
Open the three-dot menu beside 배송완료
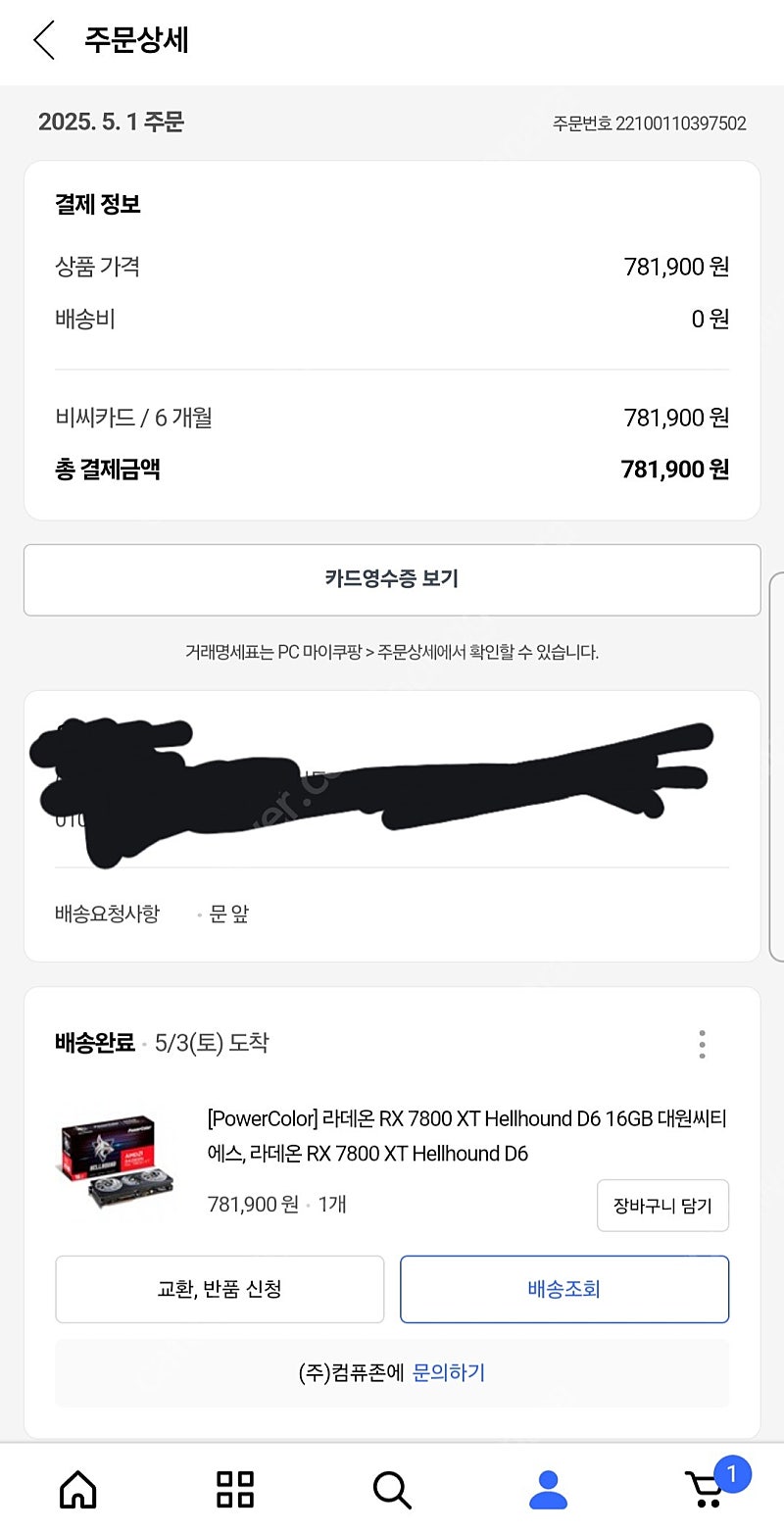[702, 1044]
